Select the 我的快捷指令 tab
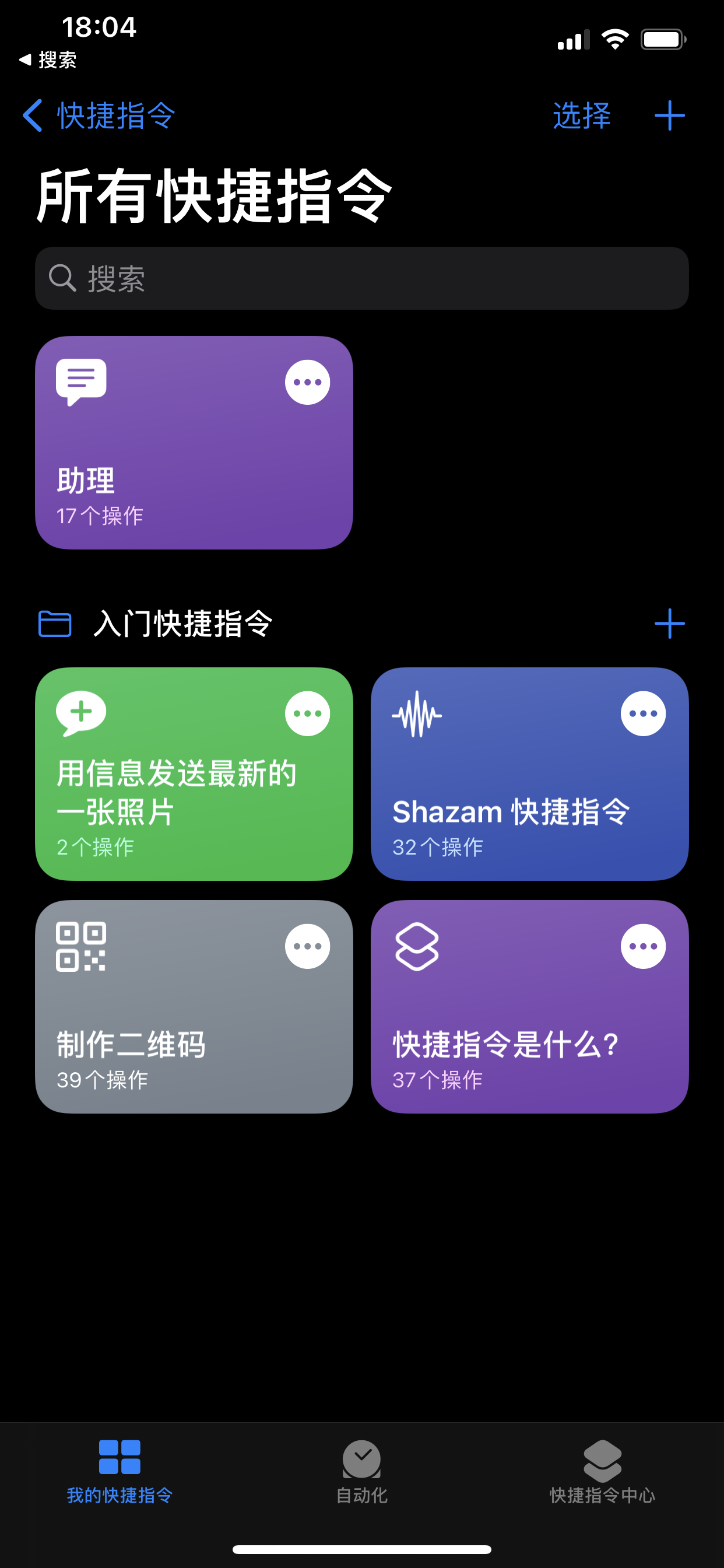724x1568 pixels. [x=120, y=1470]
